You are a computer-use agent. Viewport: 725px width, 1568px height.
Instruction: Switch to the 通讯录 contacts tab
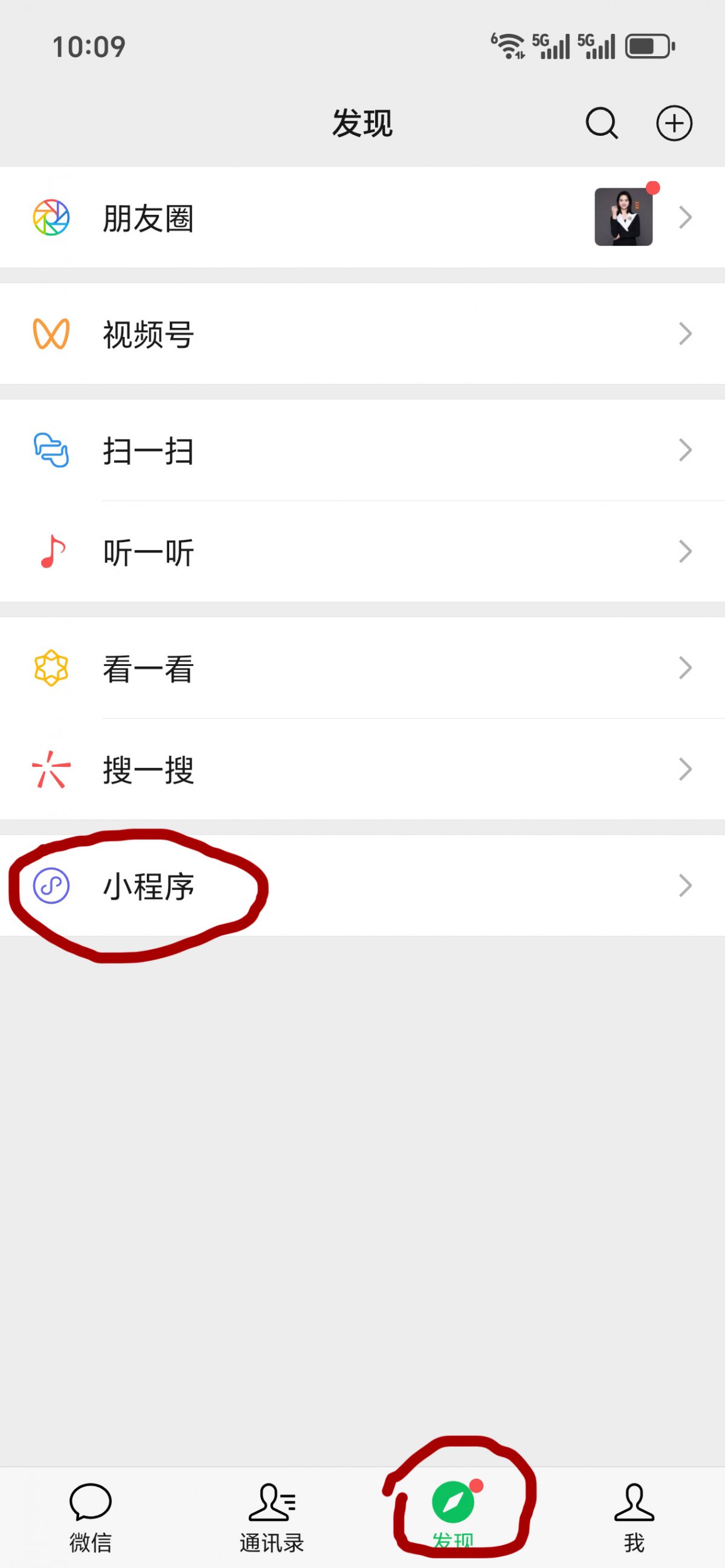tap(272, 1517)
